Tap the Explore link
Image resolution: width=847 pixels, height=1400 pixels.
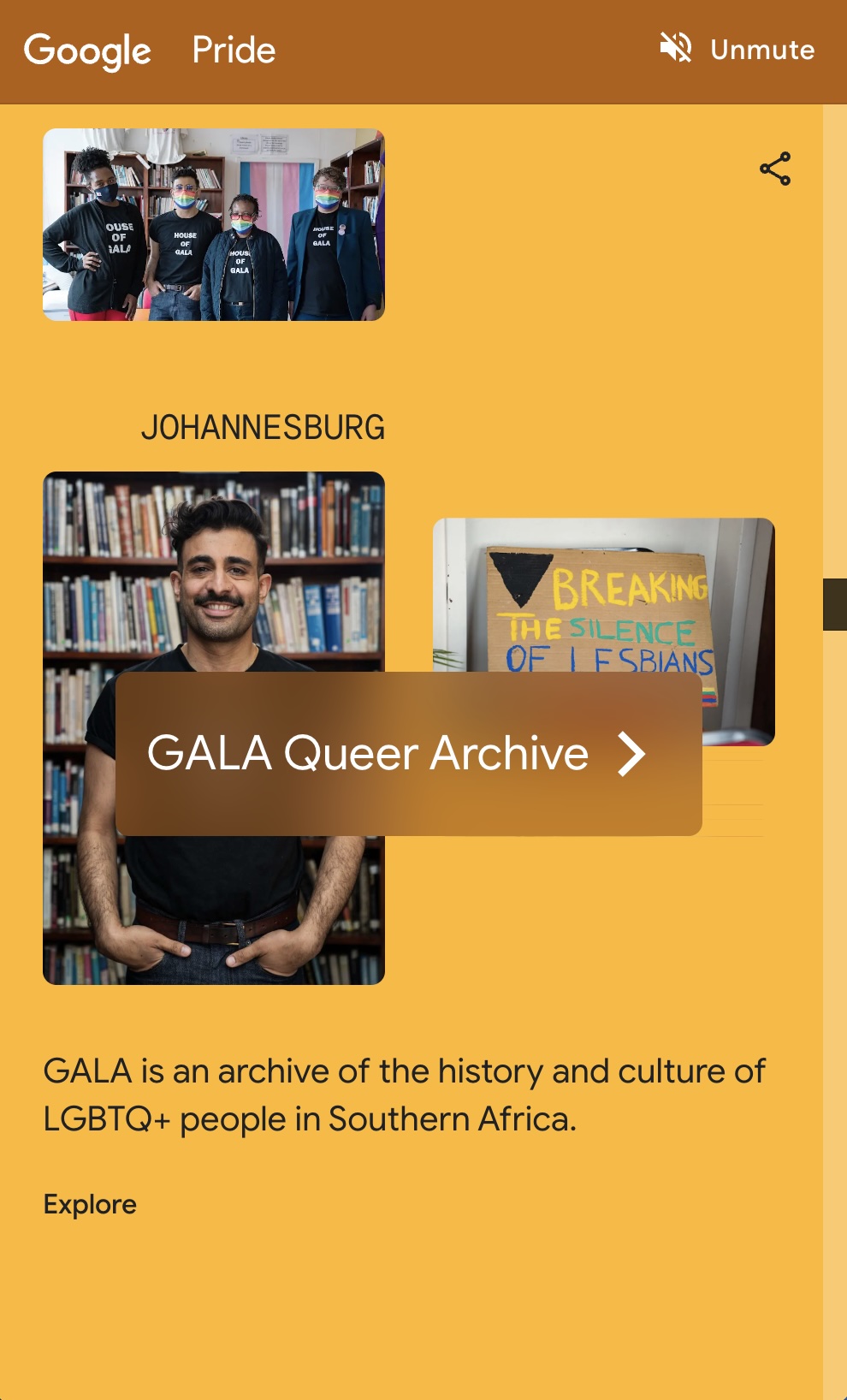[x=90, y=1204]
